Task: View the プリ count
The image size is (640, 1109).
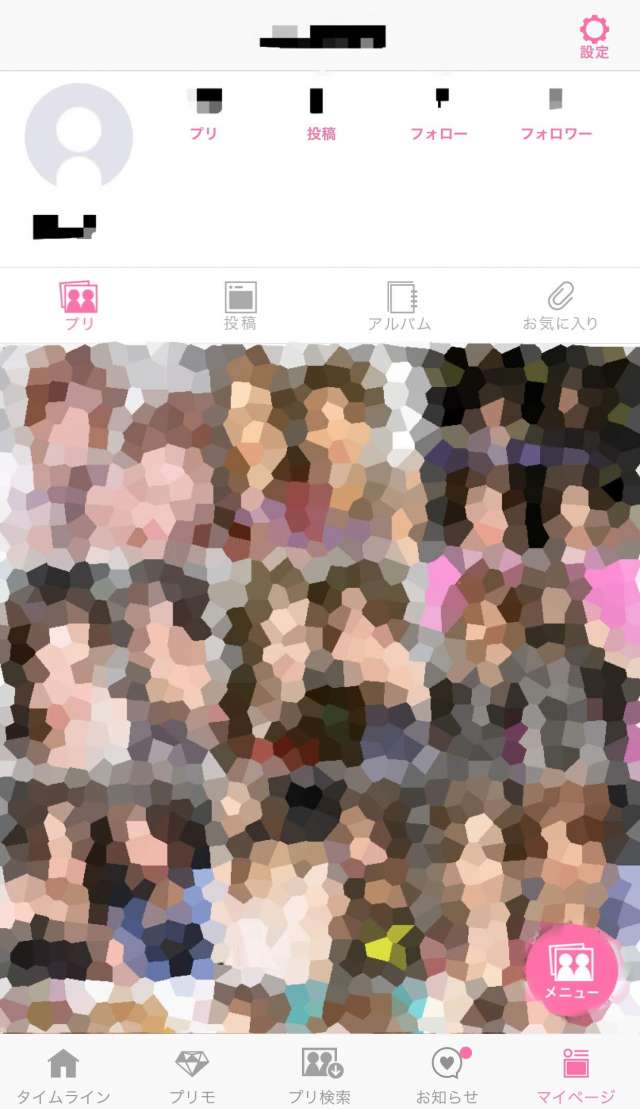Action: coord(204,115)
